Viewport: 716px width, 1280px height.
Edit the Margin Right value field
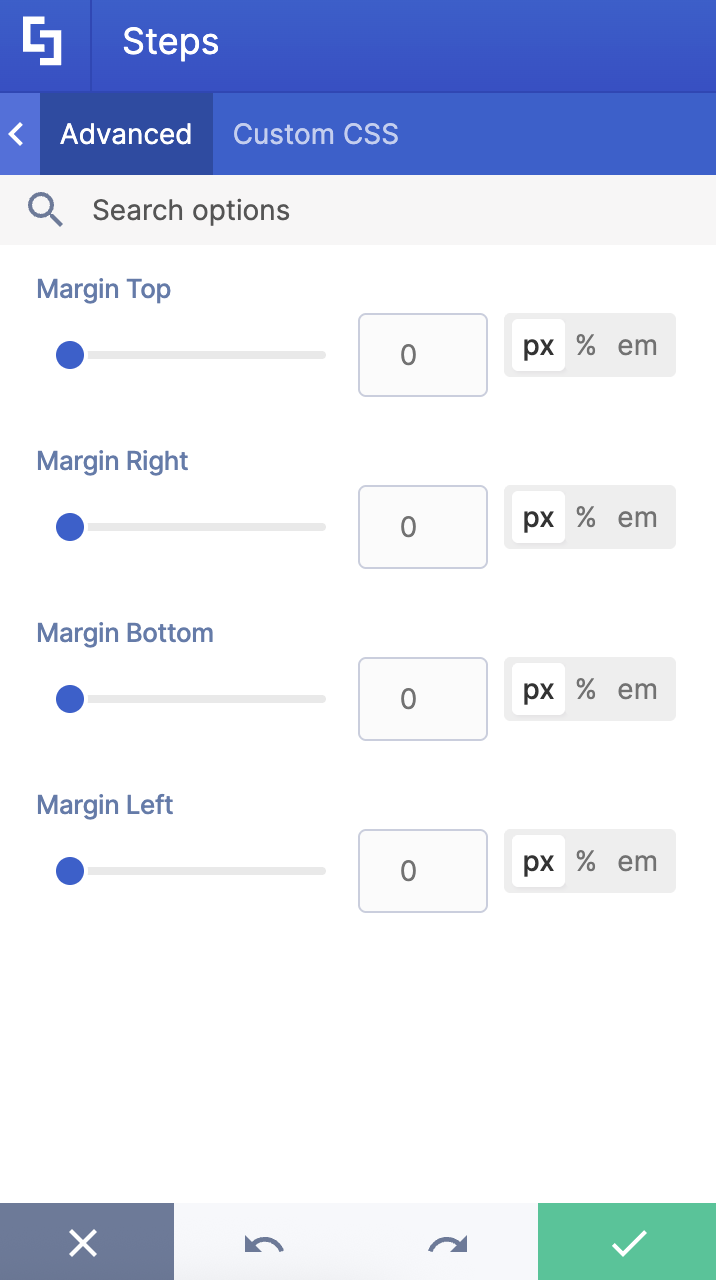422,527
